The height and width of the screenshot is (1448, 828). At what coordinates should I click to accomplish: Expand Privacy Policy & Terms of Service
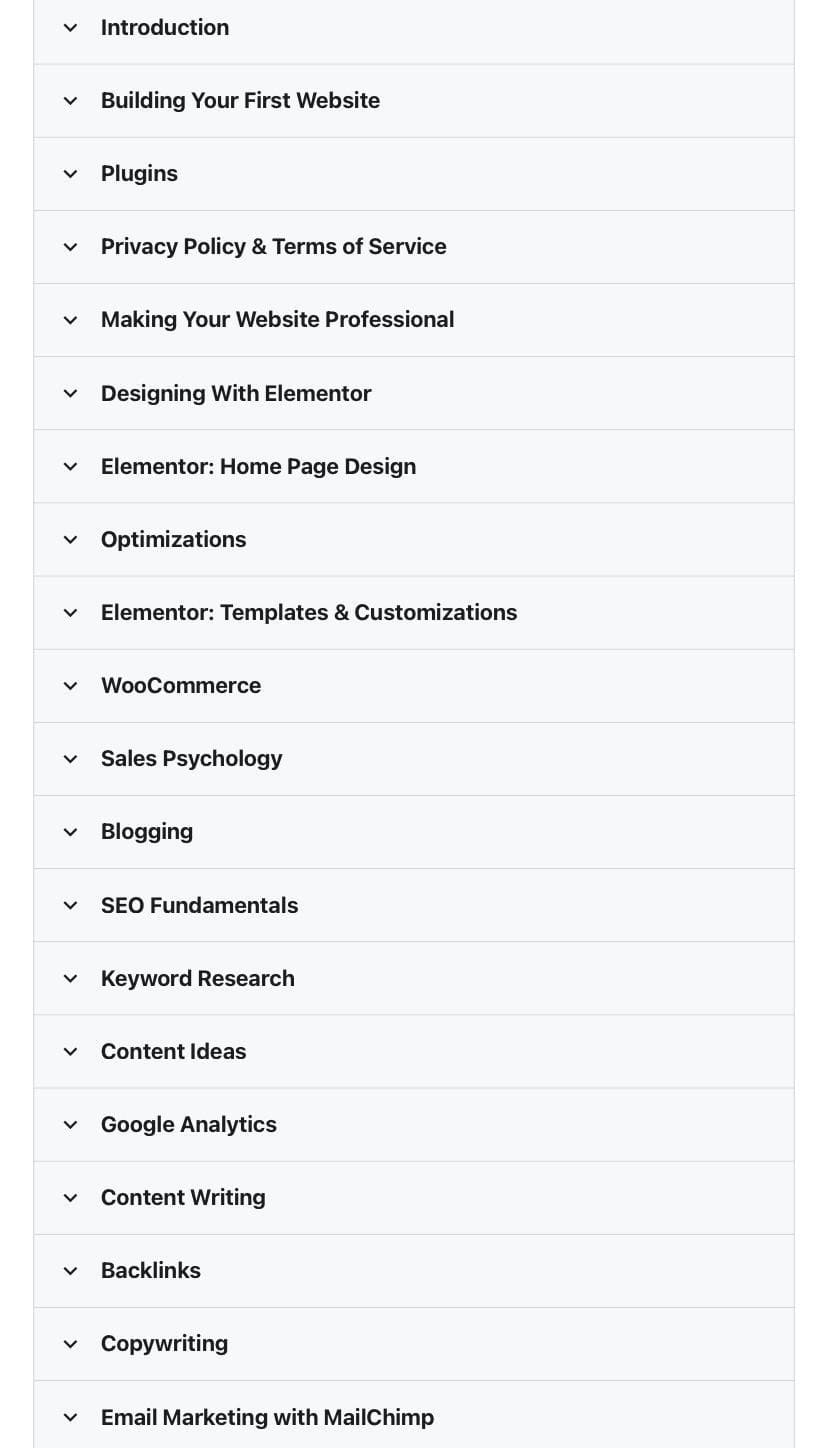[414, 247]
